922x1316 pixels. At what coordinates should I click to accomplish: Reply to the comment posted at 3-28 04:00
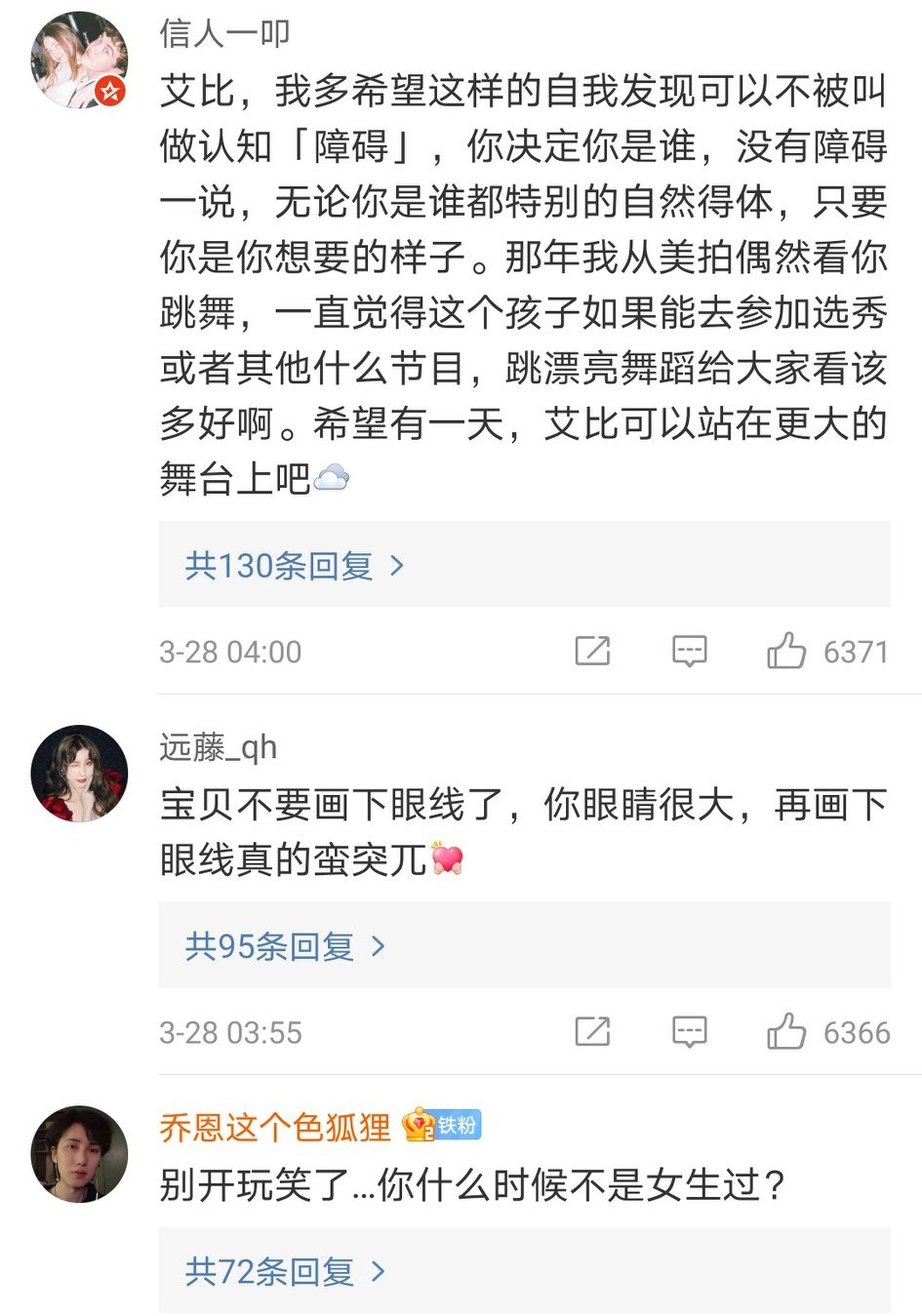tap(690, 651)
